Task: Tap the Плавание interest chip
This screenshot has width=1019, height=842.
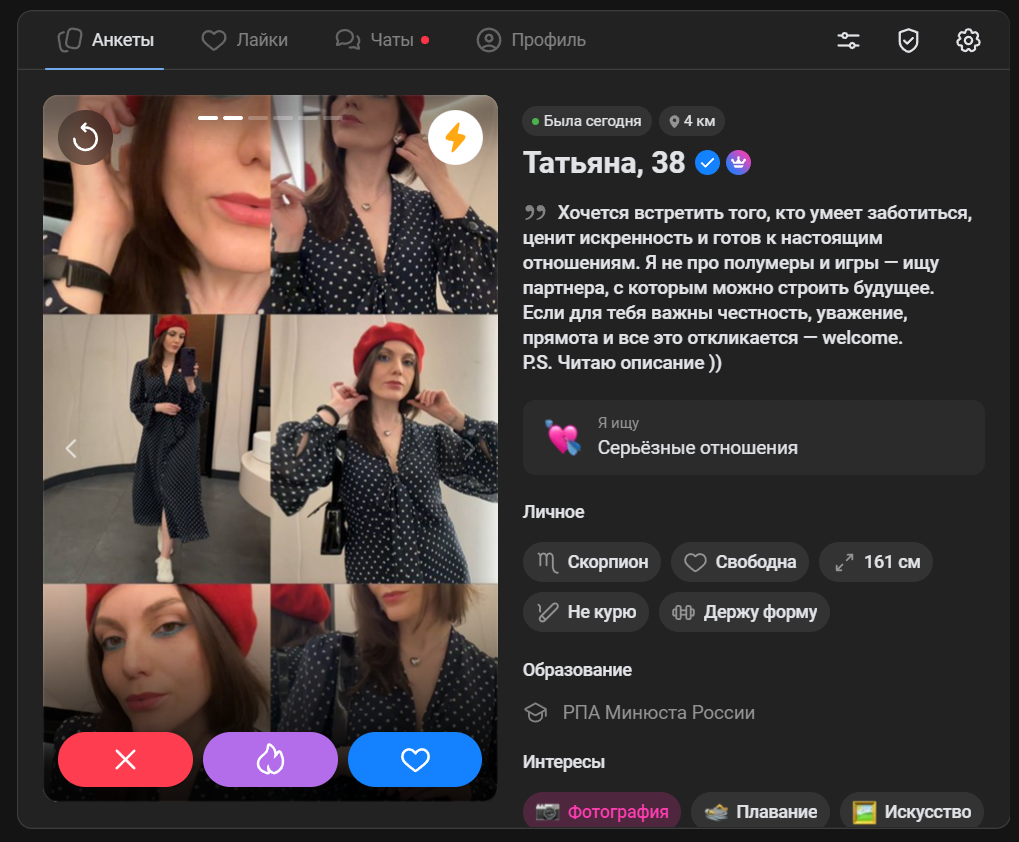Action: pyautogui.click(x=760, y=812)
